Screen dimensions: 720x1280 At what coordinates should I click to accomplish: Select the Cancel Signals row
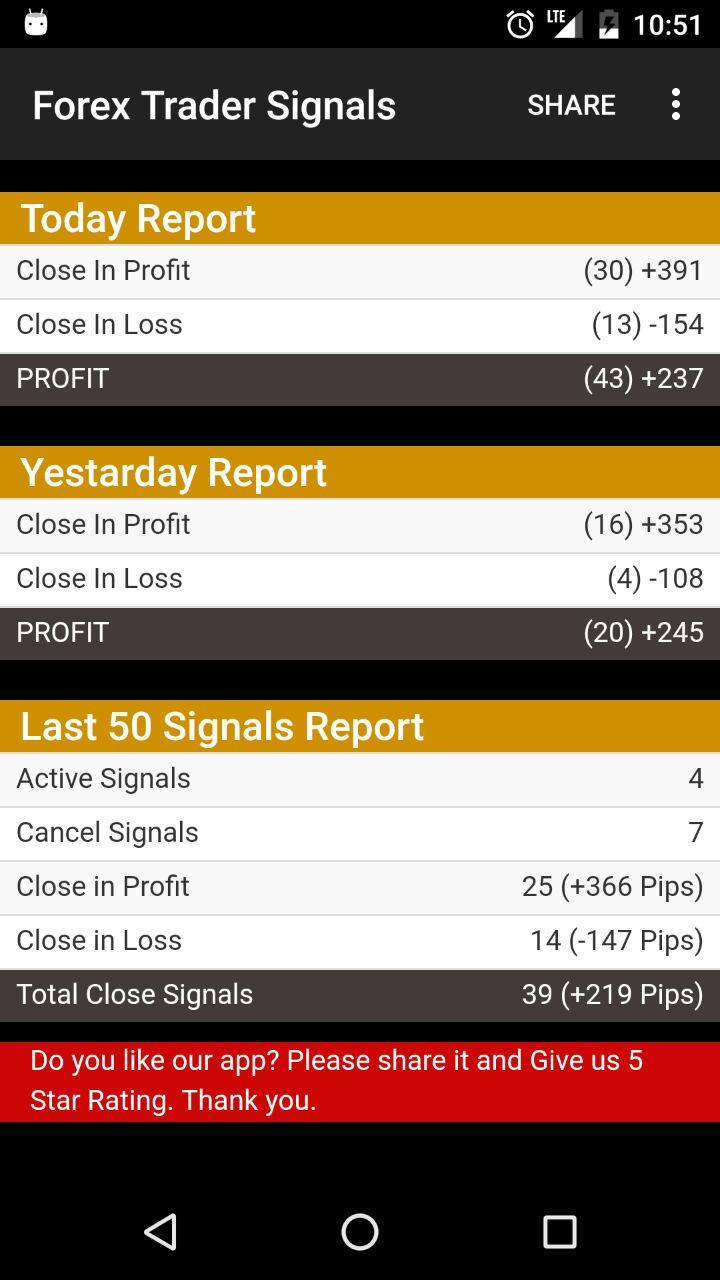pyautogui.click(x=360, y=832)
